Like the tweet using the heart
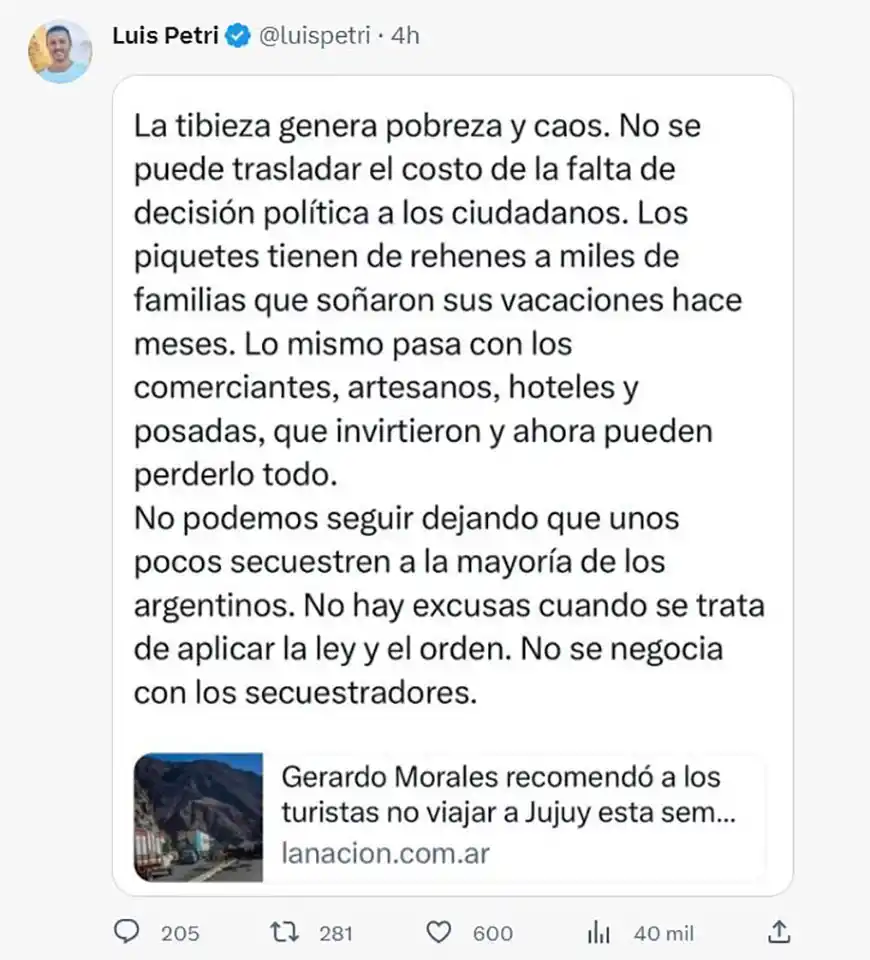 (438, 931)
